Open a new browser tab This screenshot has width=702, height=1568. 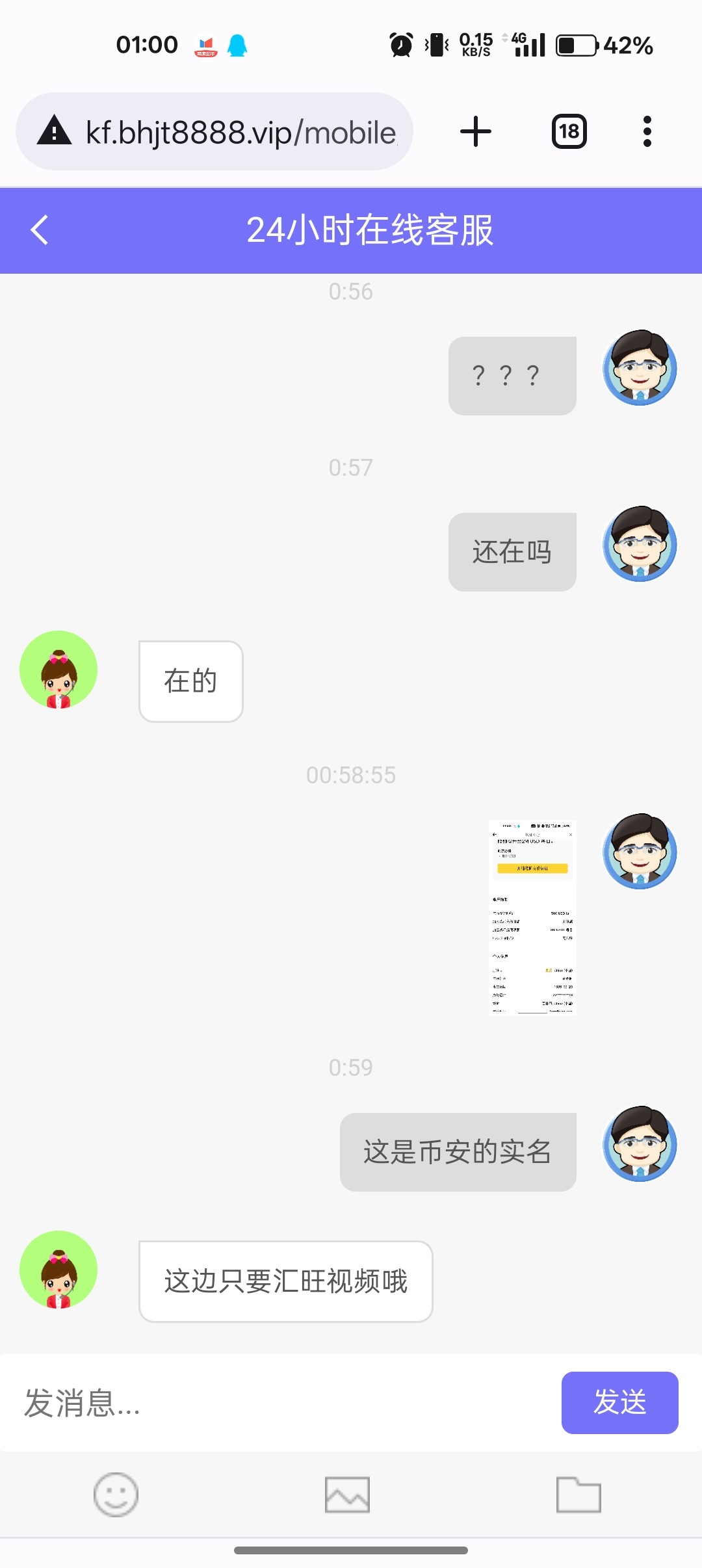[x=476, y=132]
